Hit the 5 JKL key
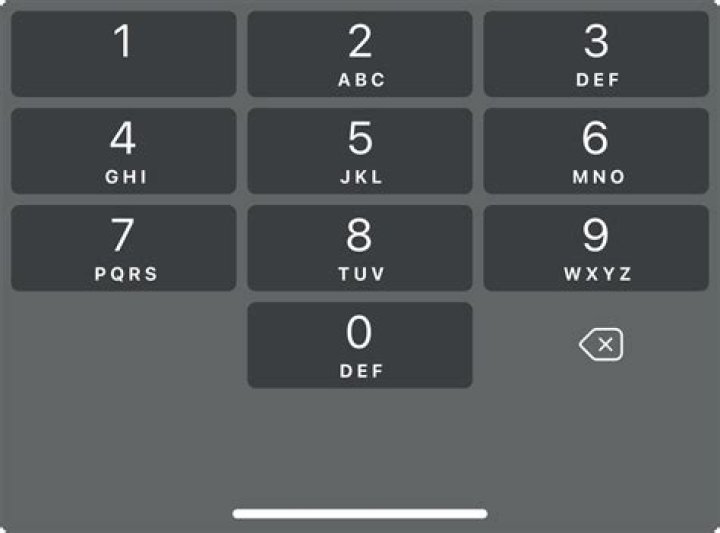The width and height of the screenshot is (720, 533). (360, 151)
